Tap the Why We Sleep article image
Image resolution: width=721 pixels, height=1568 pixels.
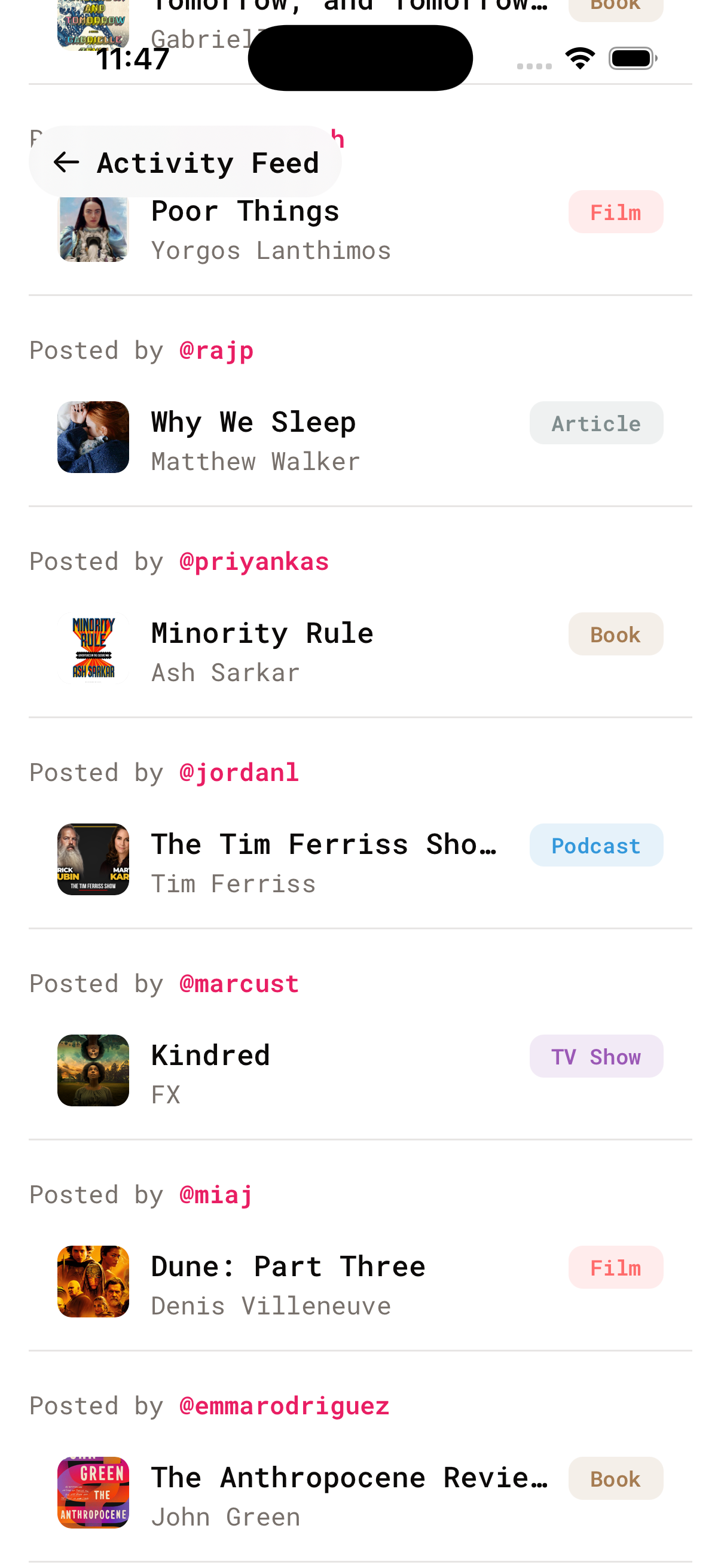(x=93, y=437)
